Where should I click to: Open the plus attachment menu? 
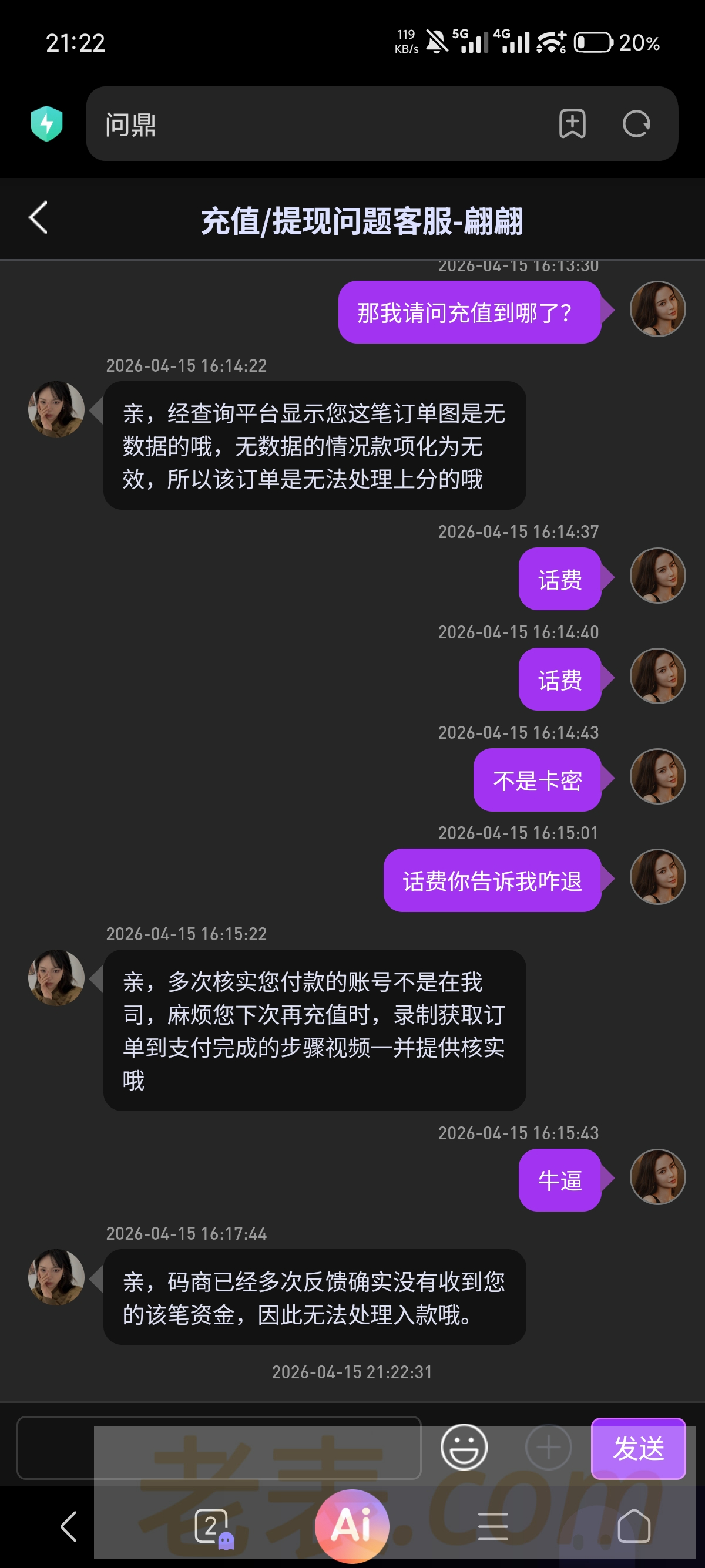tap(548, 1447)
